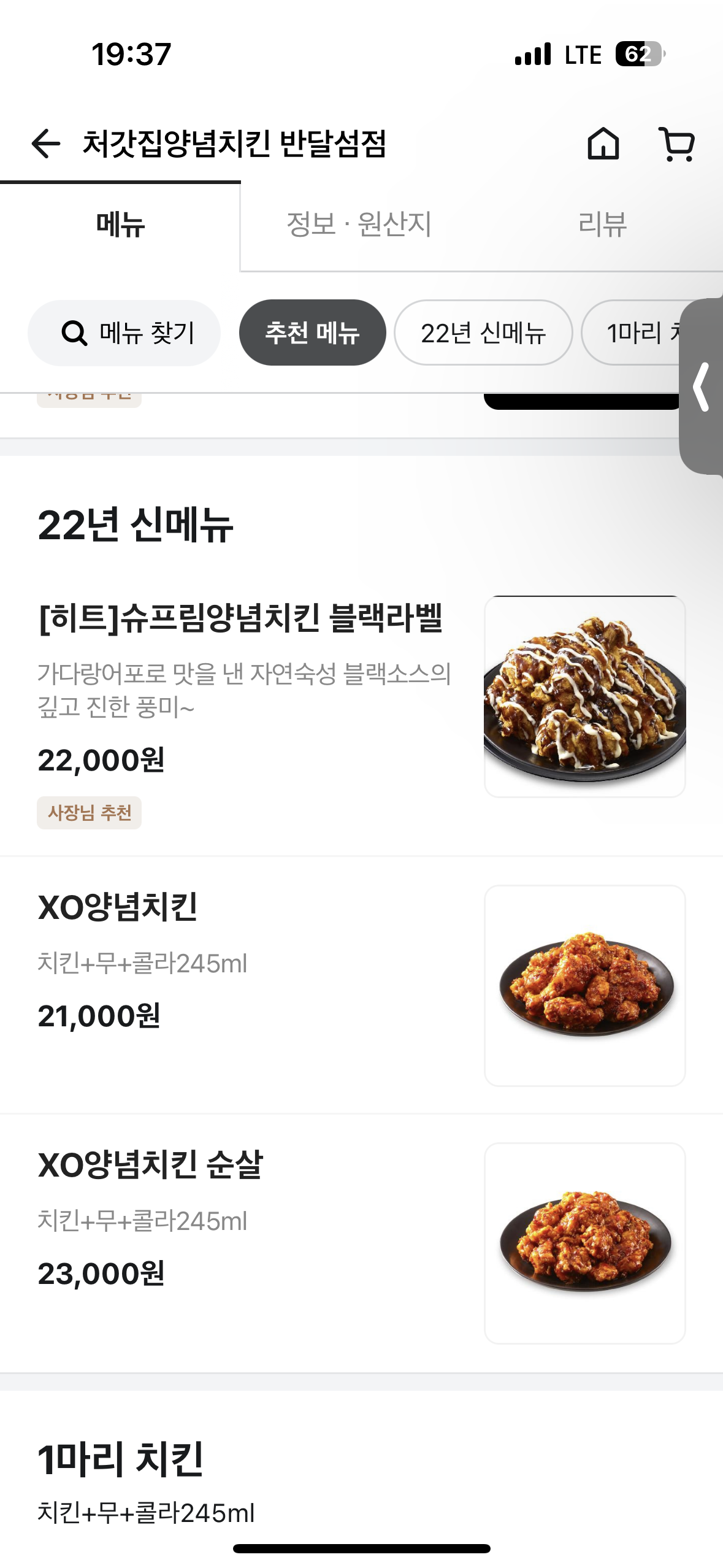Tap 메뉴 찾기 to search the menu
Image resolution: width=723 pixels, height=1568 pixels.
click(124, 333)
